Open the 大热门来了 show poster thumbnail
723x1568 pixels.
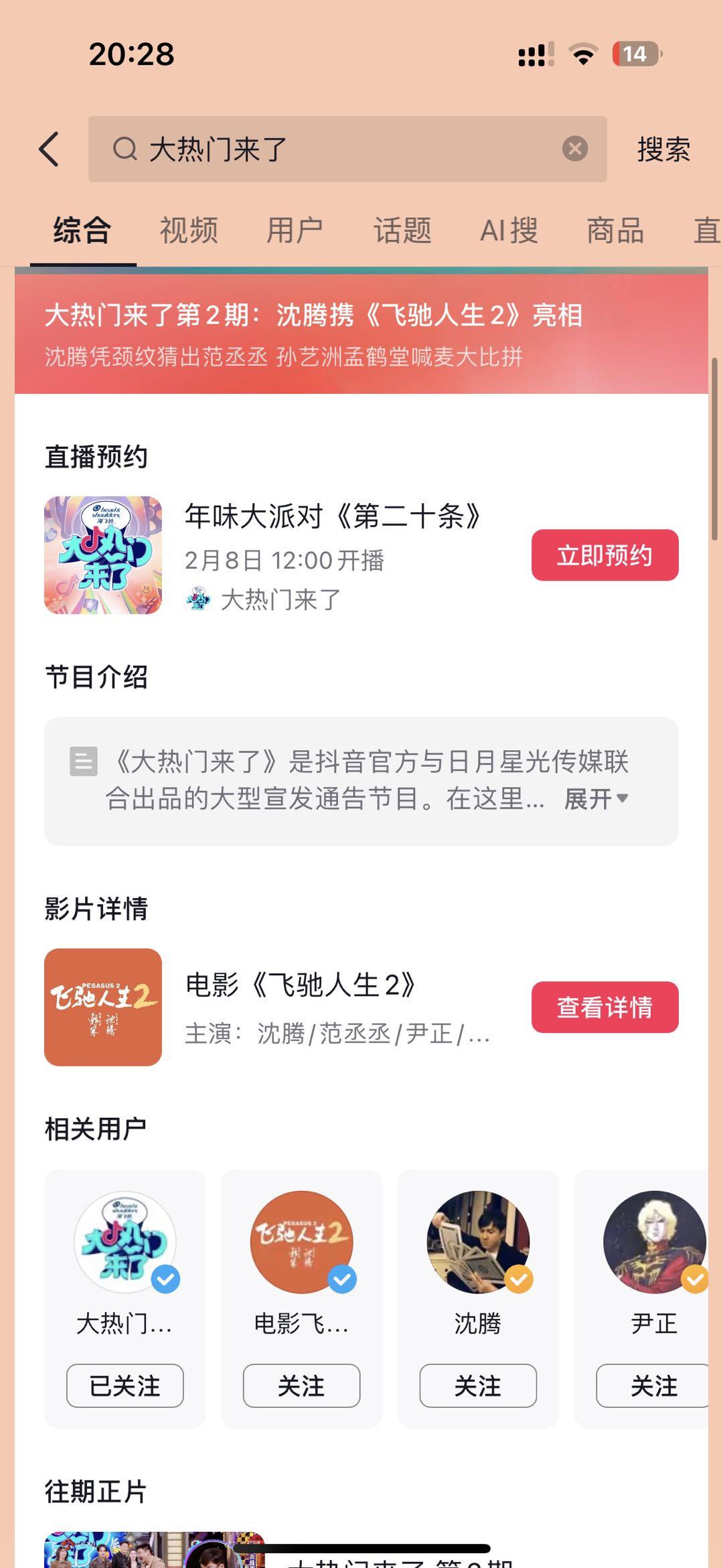click(102, 553)
